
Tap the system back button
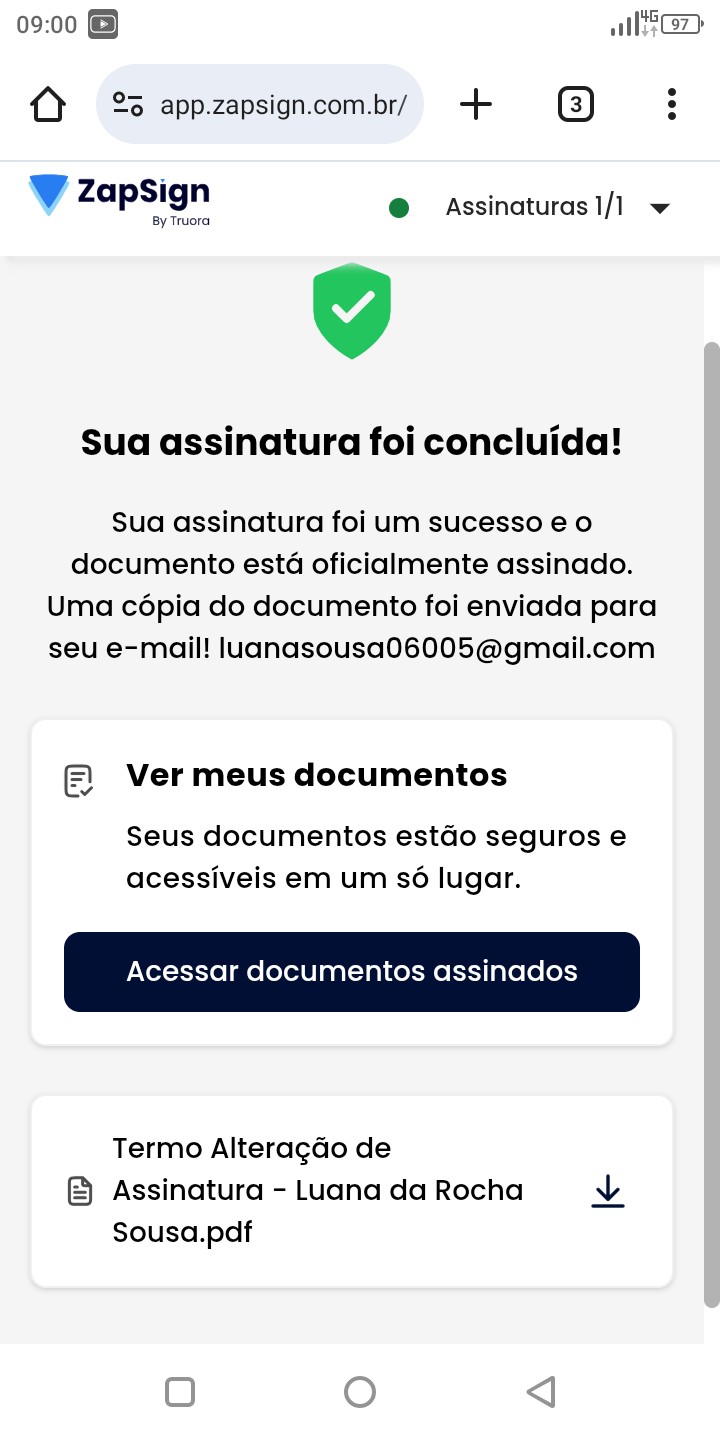coord(540,1391)
